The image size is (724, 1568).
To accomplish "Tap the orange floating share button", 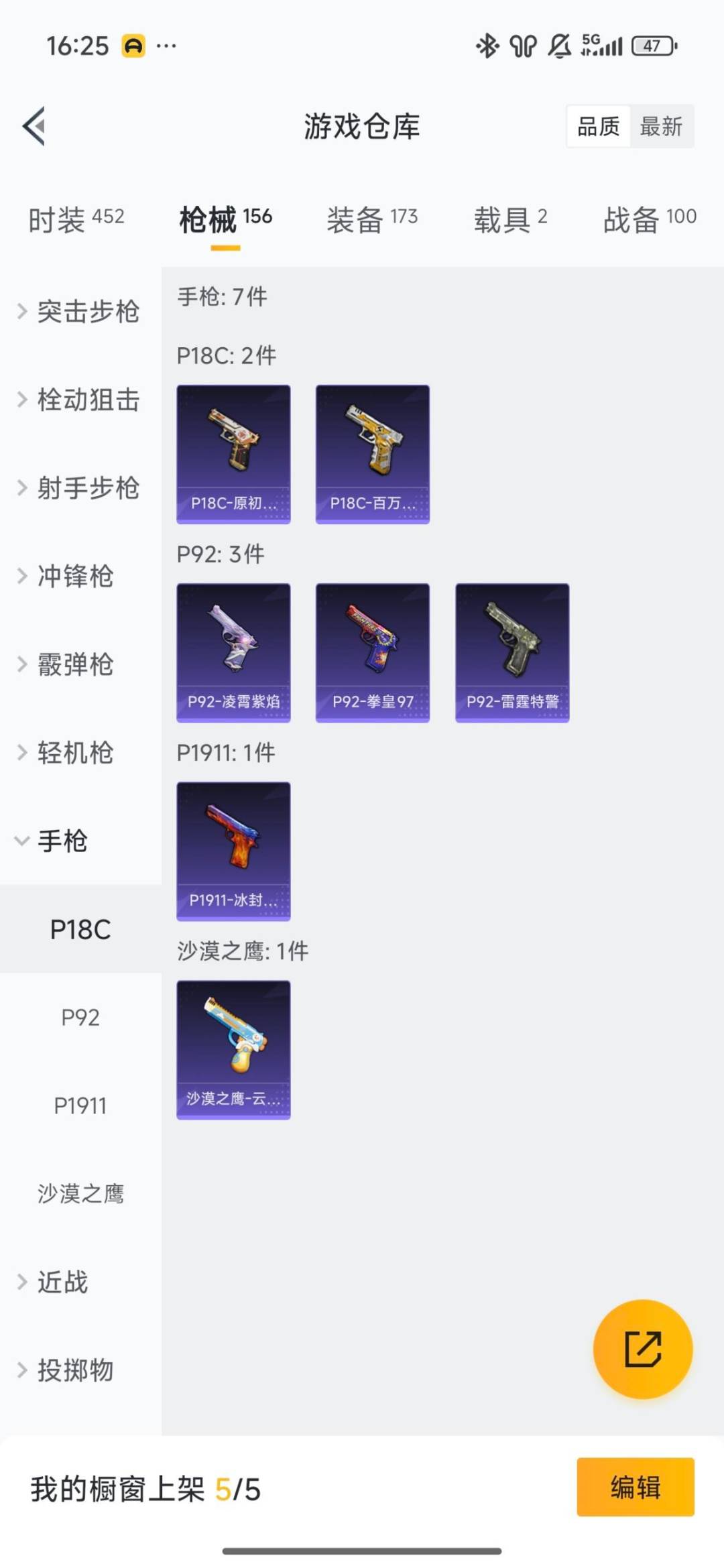I will pos(643,1349).
